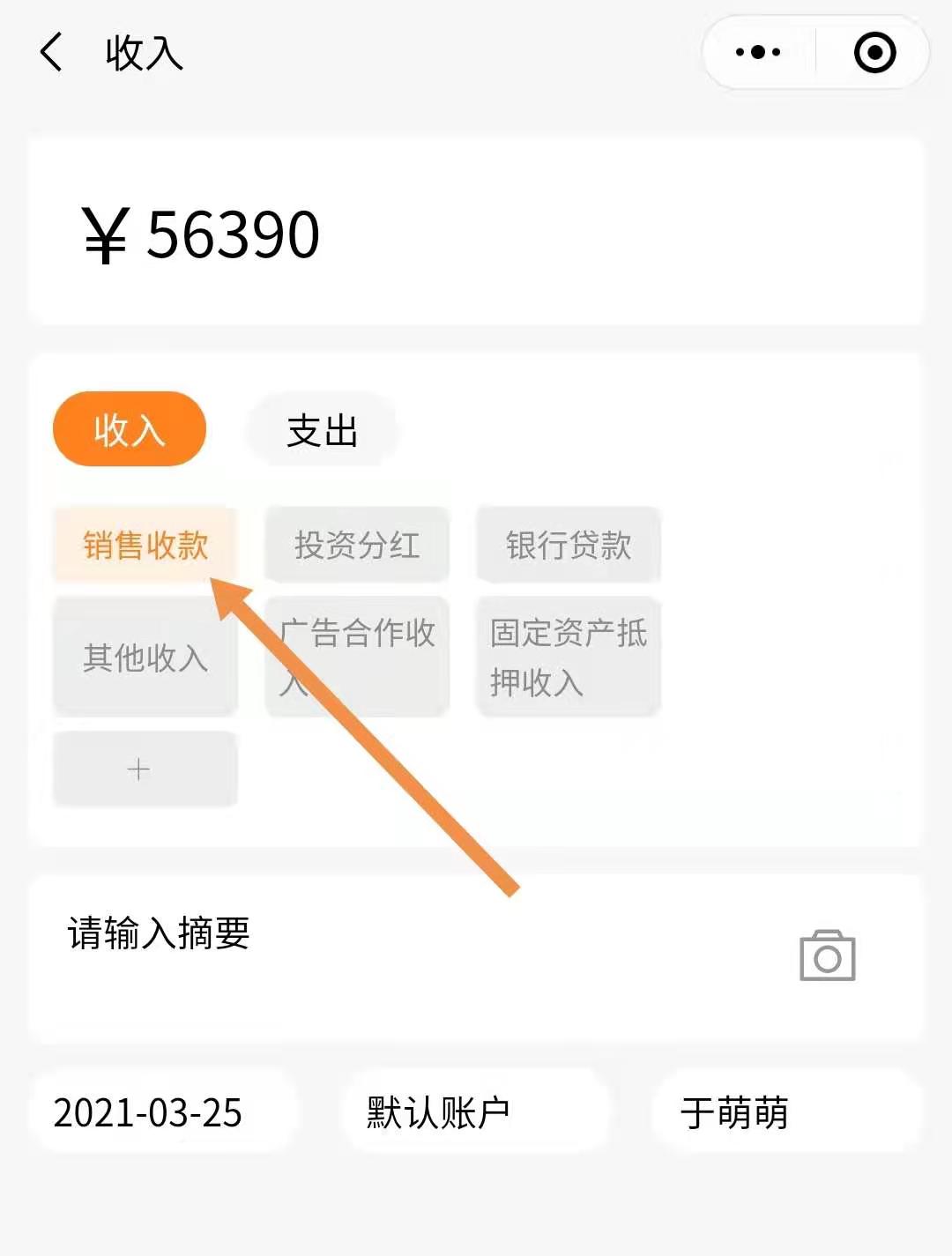Select the 投资分红 category
This screenshot has width=952, height=1256.
point(357,545)
